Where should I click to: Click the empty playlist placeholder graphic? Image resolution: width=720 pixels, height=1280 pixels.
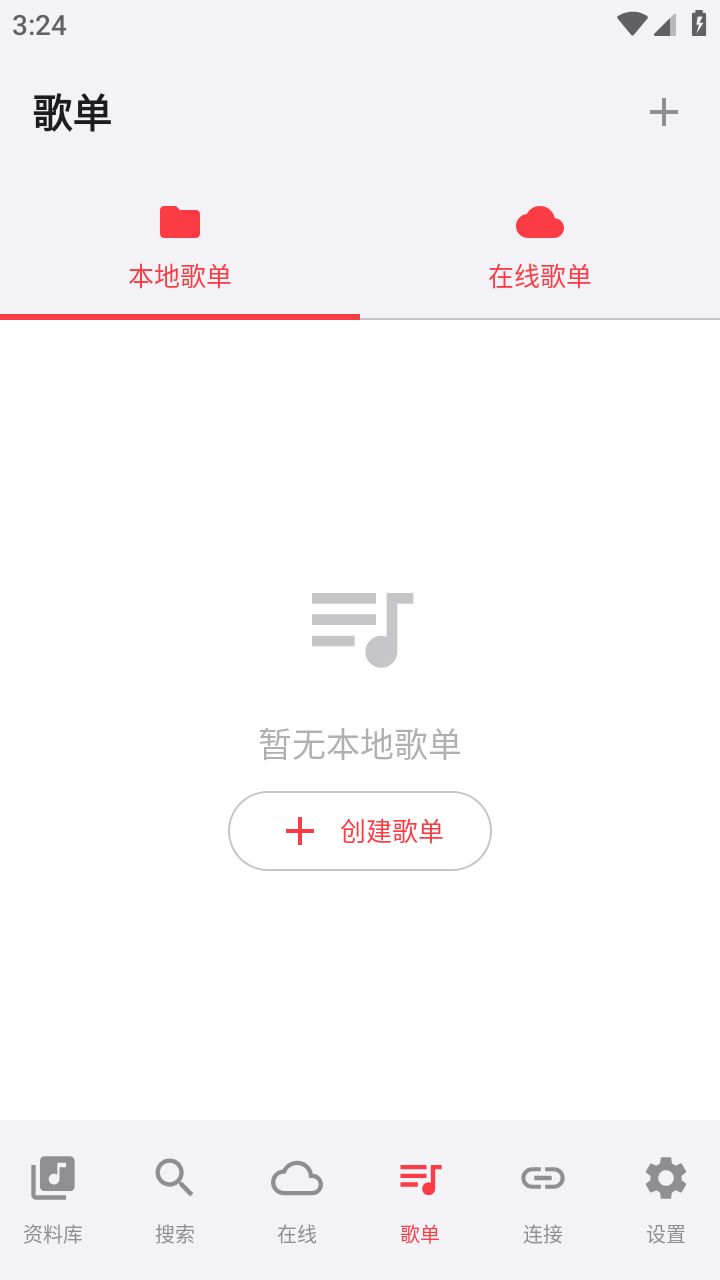click(x=360, y=627)
